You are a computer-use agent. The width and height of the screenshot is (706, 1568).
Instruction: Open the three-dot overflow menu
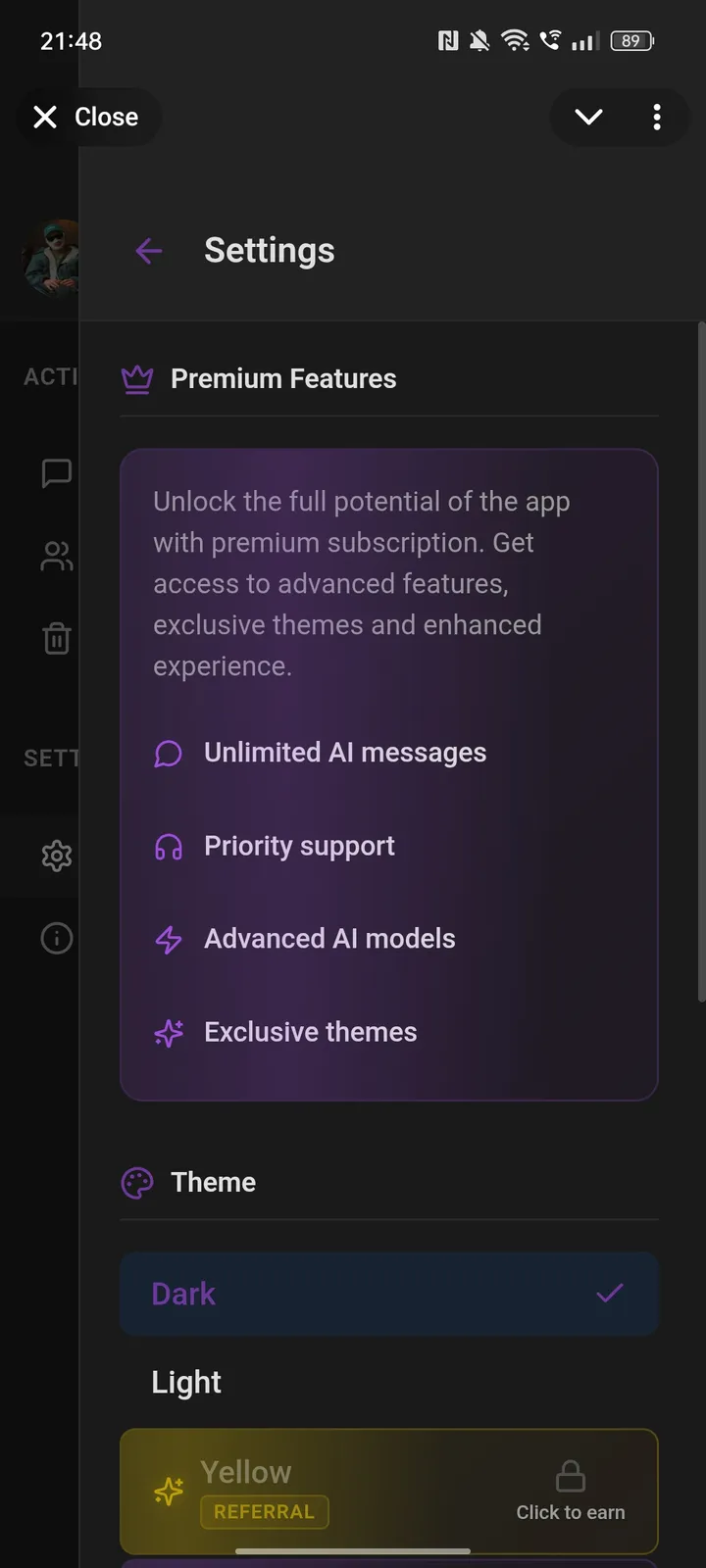click(657, 117)
